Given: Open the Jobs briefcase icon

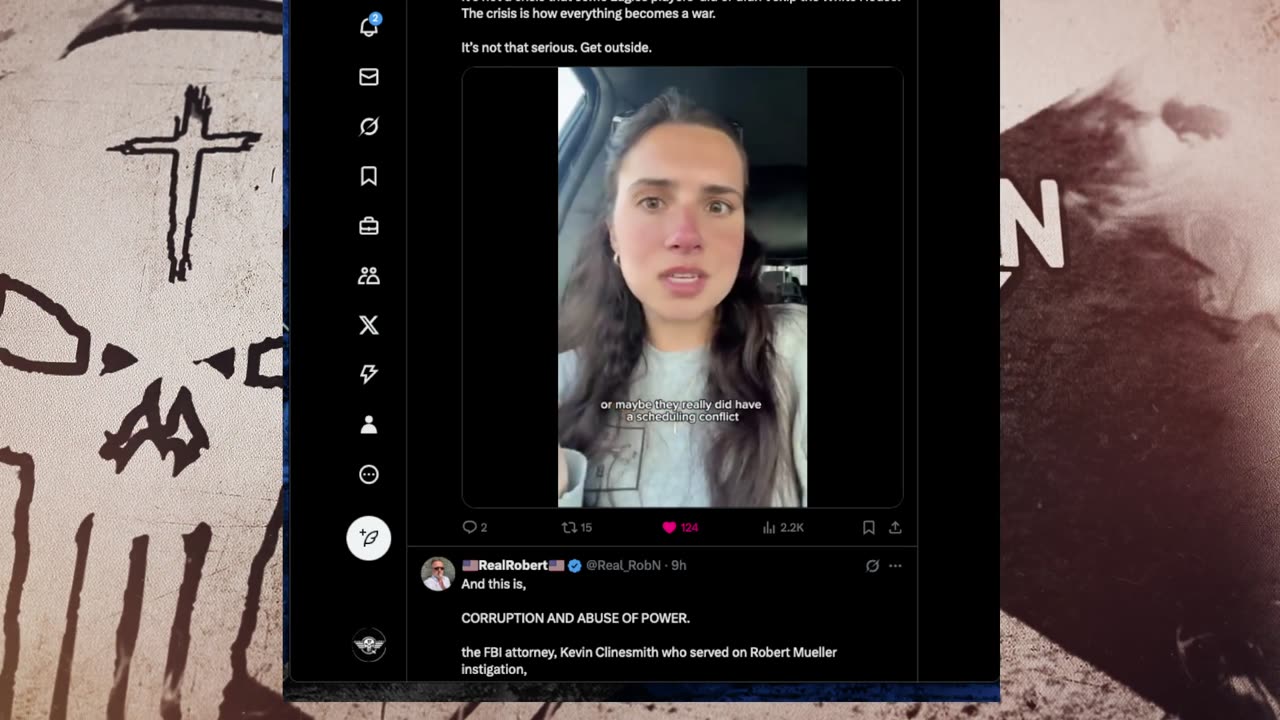Looking at the screenshot, I should tap(369, 226).
